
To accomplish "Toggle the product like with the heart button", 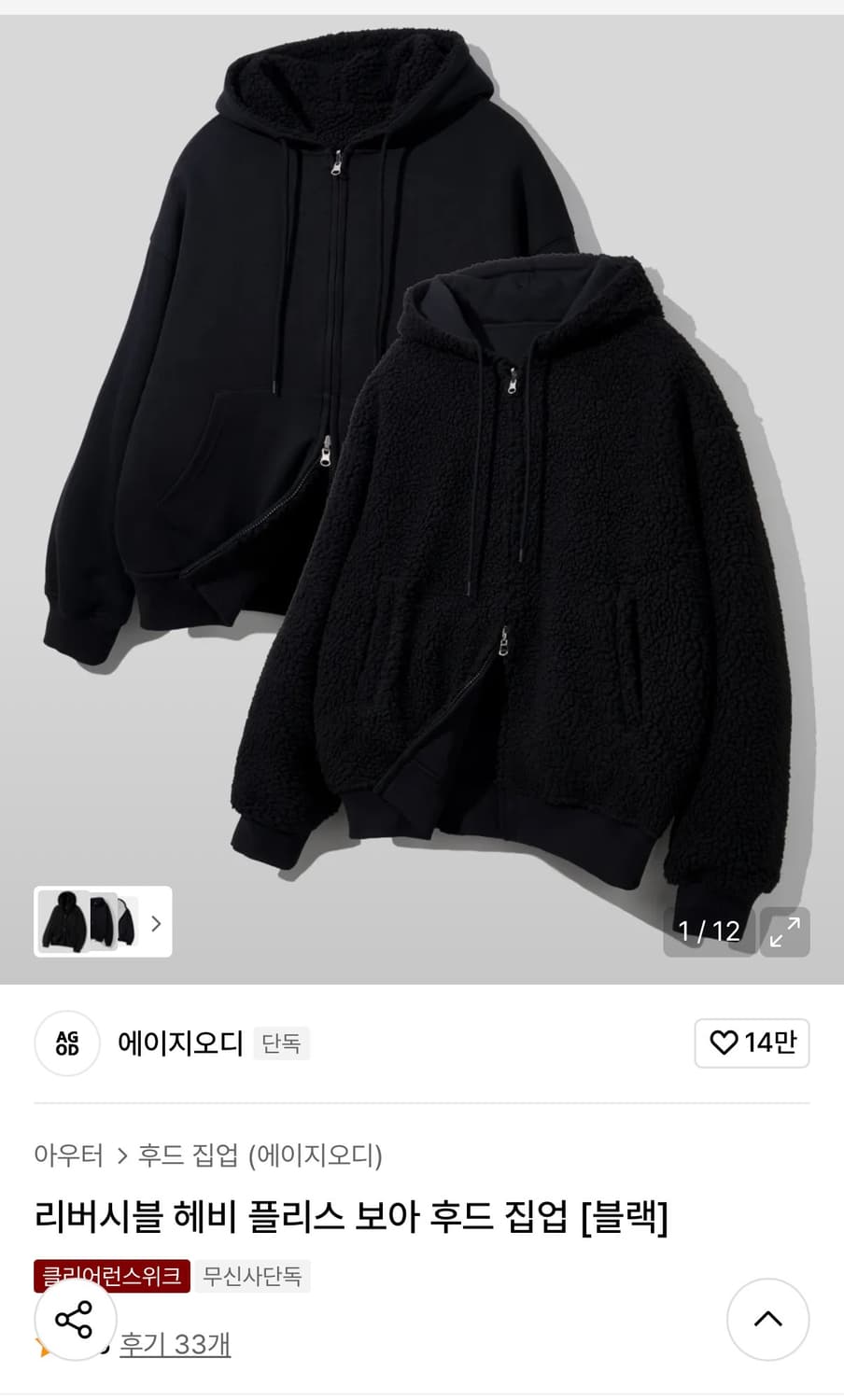I will point(753,1043).
